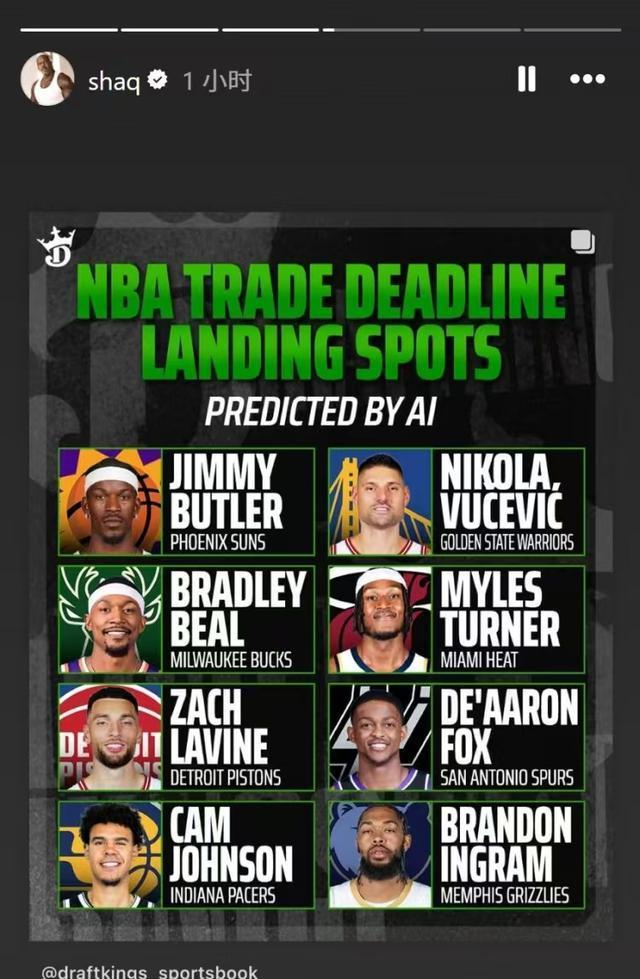Open the reshared DraftKings post
The width and height of the screenshot is (640, 979).
[x=321, y=575]
